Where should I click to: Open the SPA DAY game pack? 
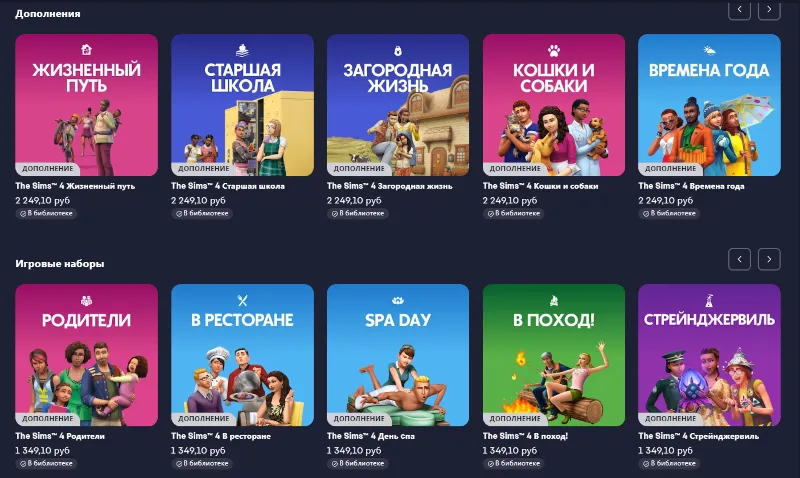[x=398, y=355]
